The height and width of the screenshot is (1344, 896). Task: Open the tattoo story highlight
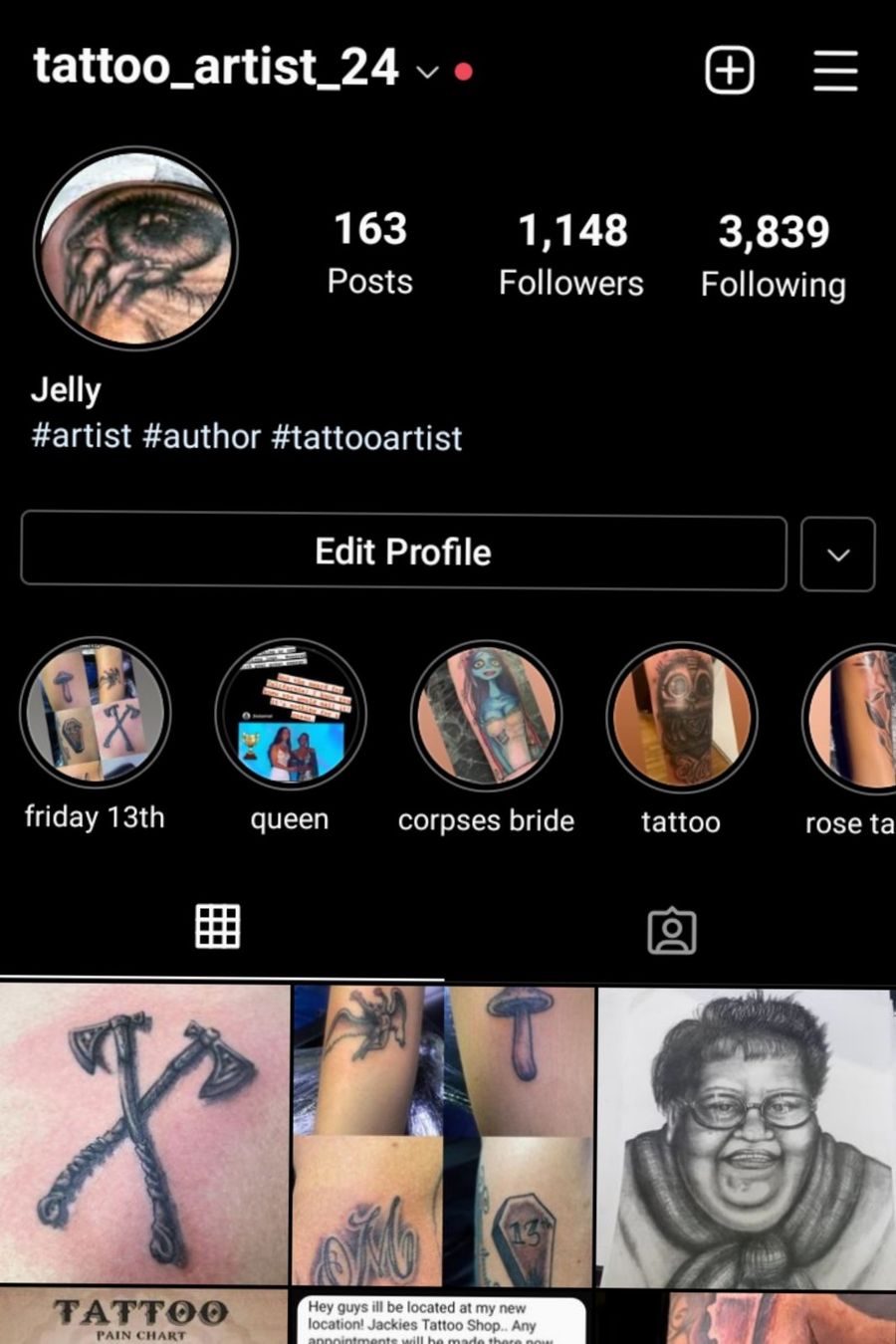click(682, 718)
